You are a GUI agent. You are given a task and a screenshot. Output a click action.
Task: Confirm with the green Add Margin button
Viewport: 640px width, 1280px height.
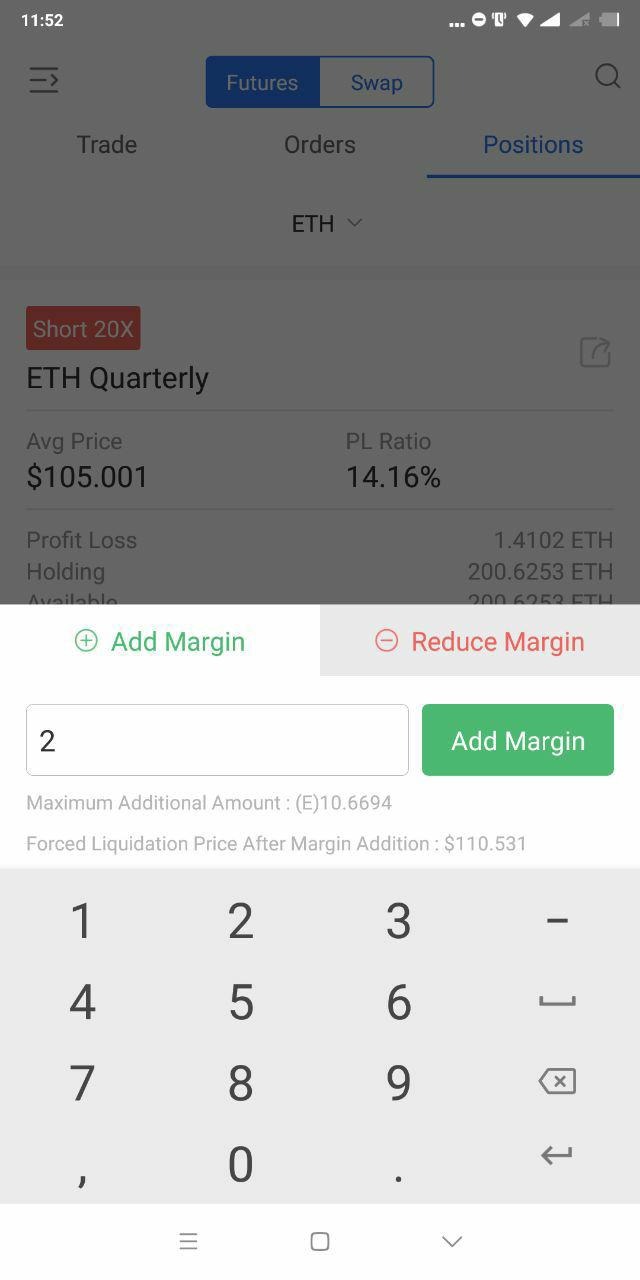coord(517,740)
